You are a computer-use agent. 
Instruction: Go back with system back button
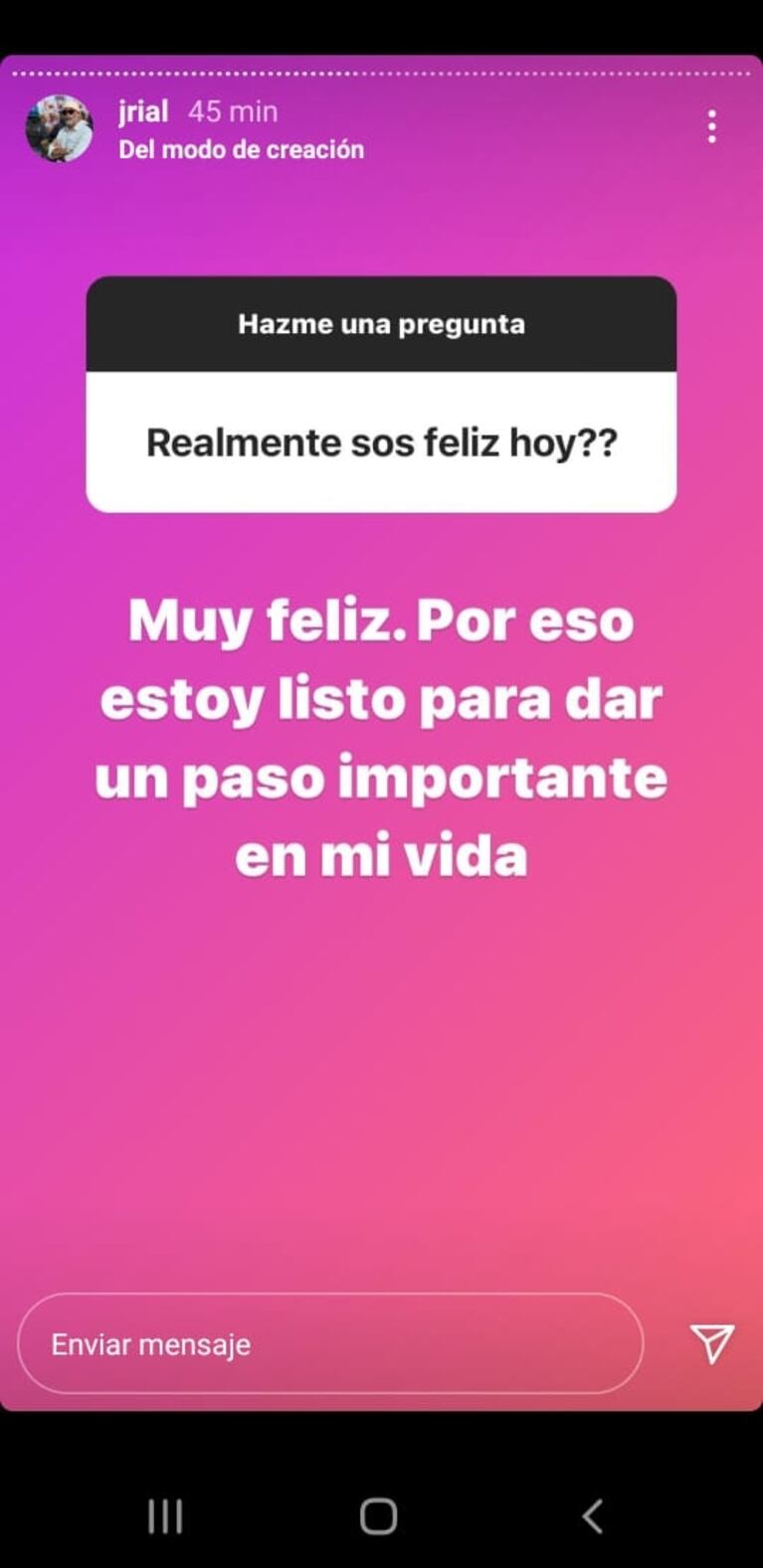pyautogui.click(x=592, y=1517)
